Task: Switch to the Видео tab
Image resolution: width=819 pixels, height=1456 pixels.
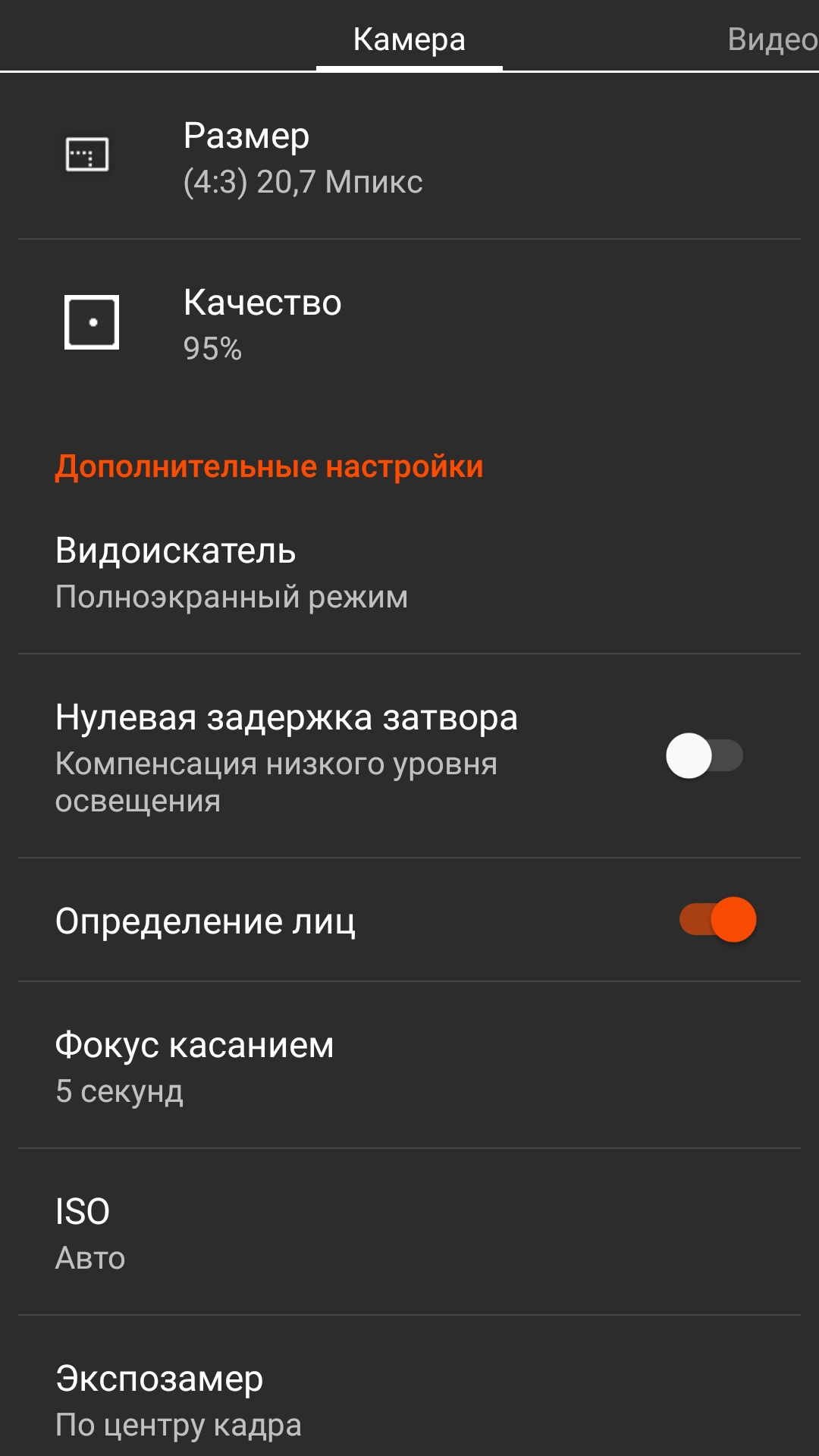Action: tap(772, 39)
